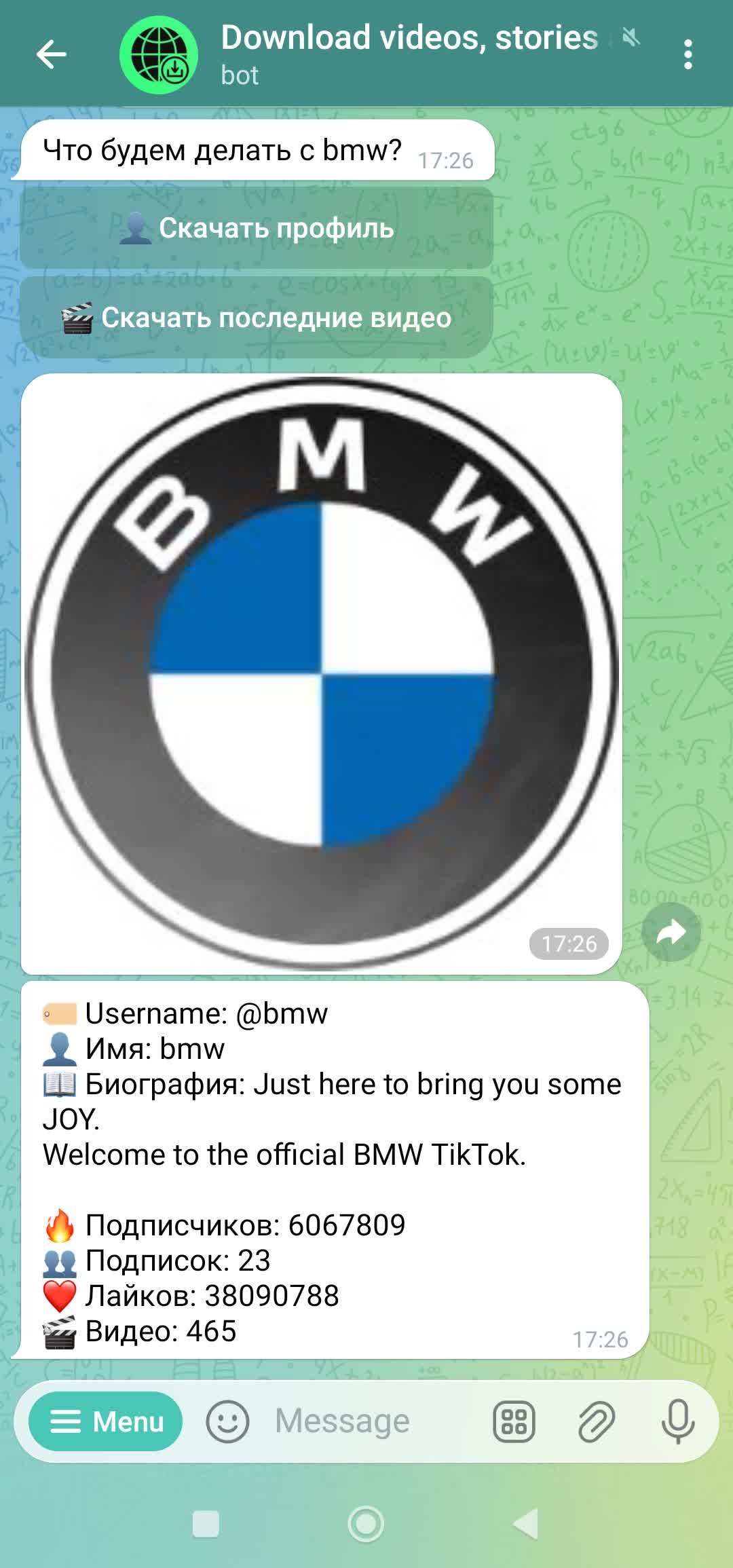Focus the Message input field
This screenshot has height=1568, width=733.
pyautogui.click(x=366, y=1421)
